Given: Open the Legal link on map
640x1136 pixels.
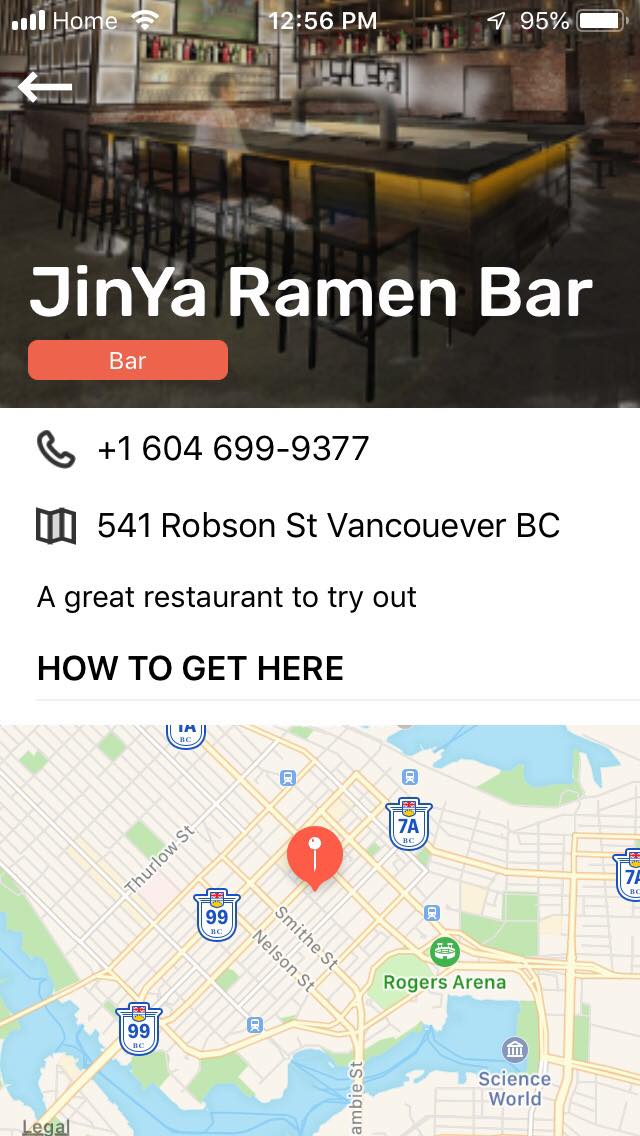Looking at the screenshot, I should point(46,1126).
